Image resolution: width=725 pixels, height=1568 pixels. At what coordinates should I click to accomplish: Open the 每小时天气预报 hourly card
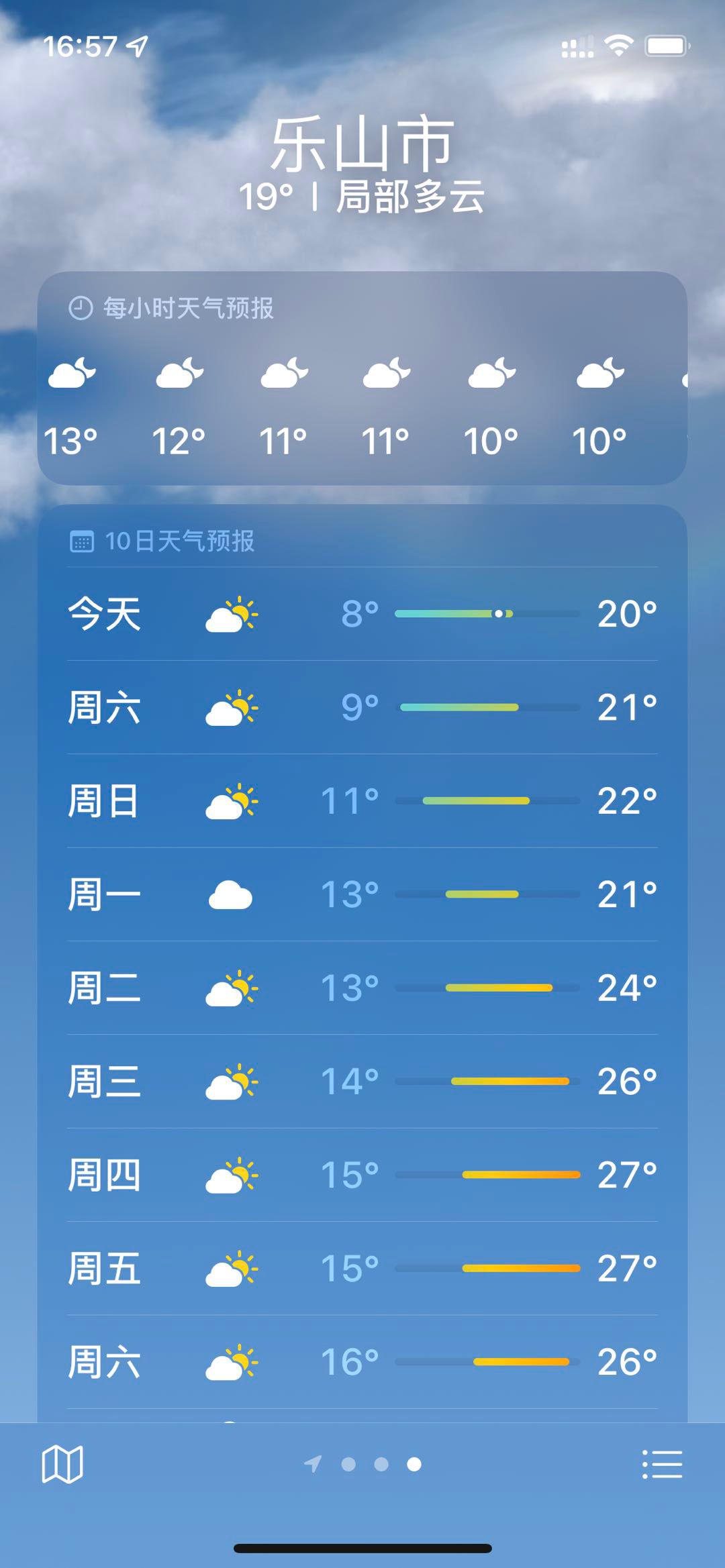[x=362, y=378]
